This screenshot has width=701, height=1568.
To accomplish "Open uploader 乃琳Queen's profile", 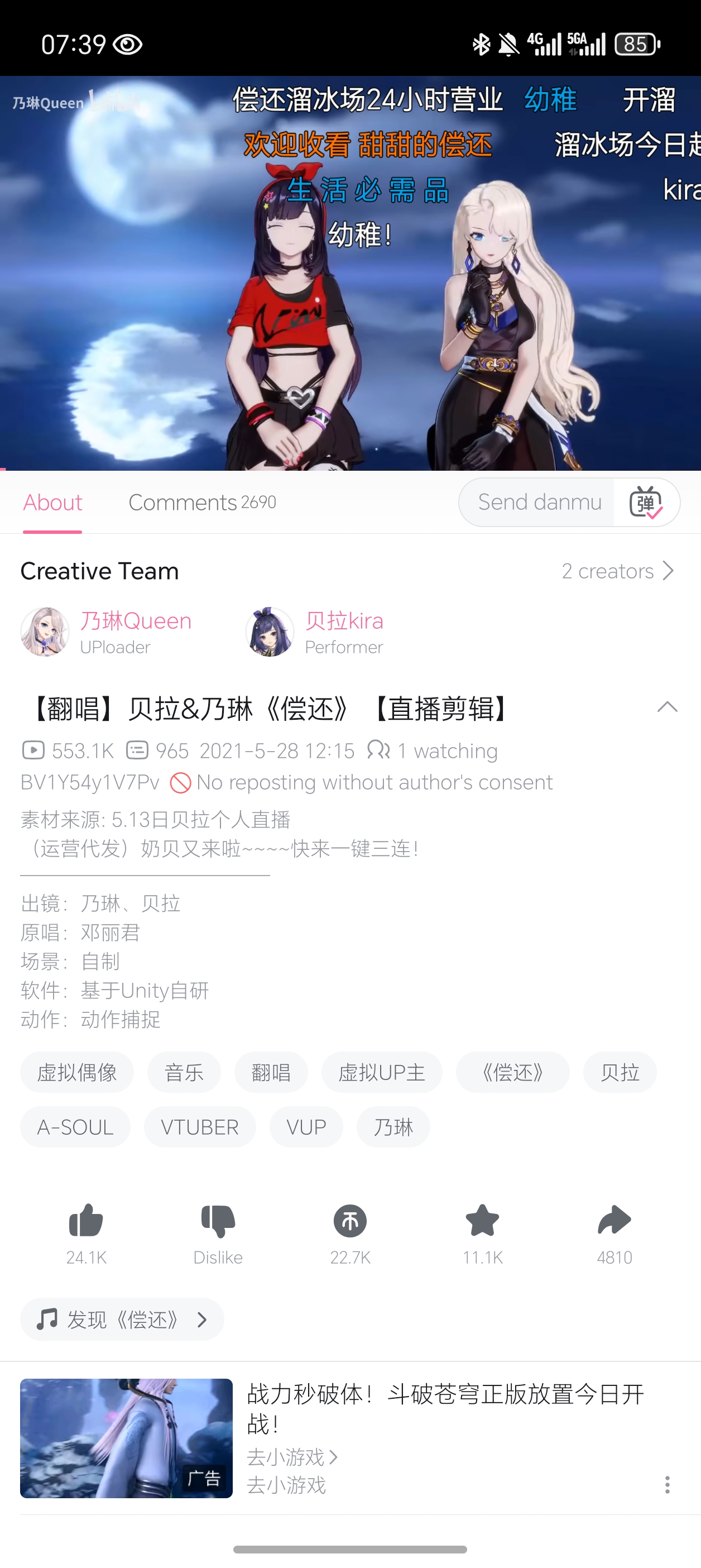I will tap(135, 622).
